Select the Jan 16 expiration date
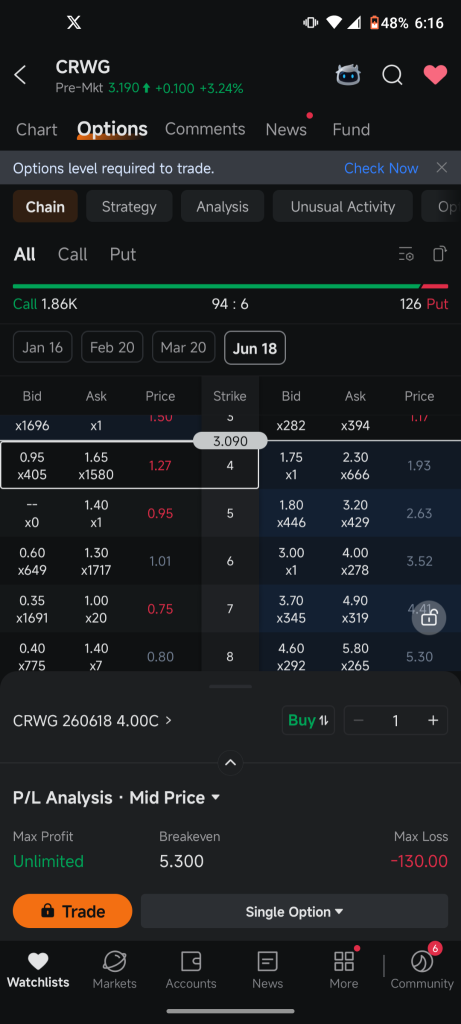This screenshot has width=461, height=1024. click(x=42, y=347)
